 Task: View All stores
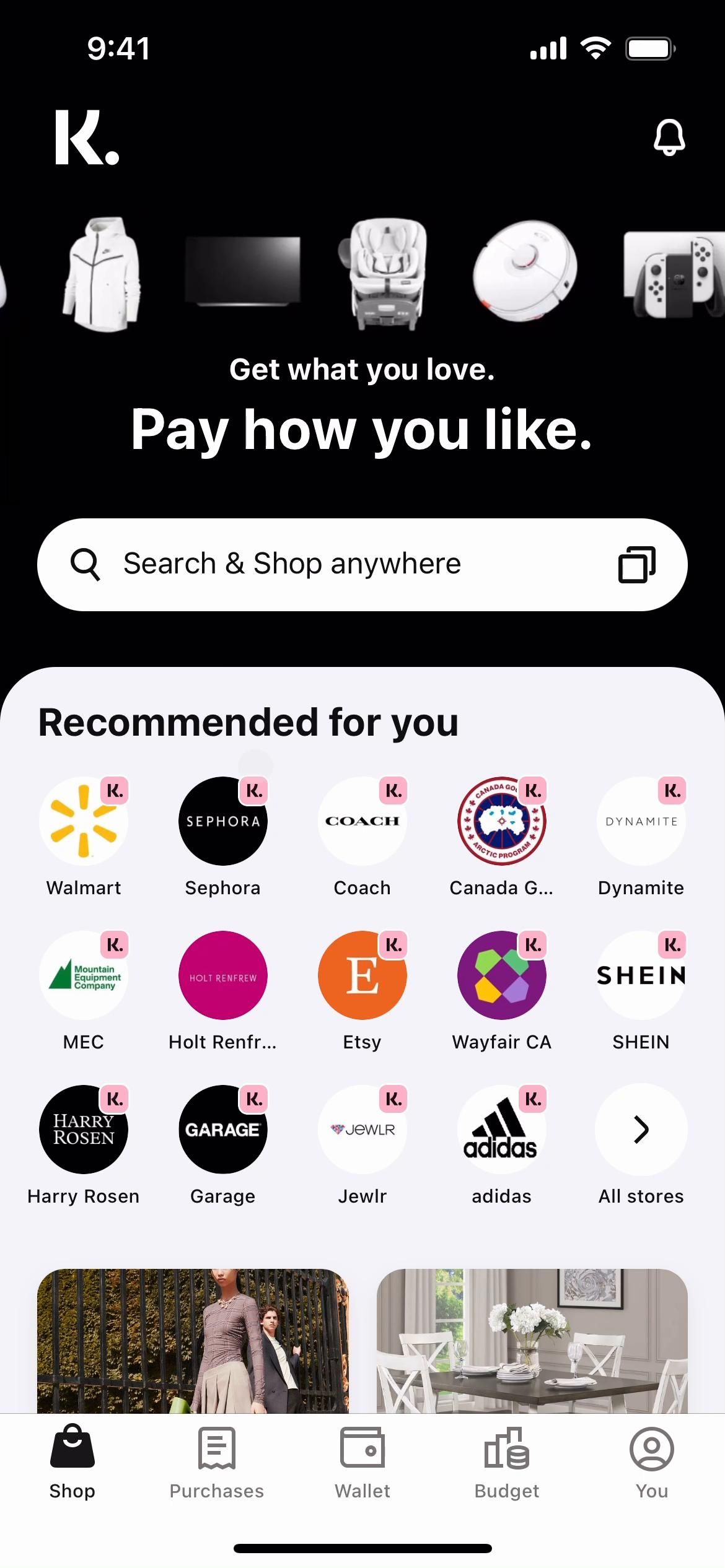click(x=641, y=1130)
